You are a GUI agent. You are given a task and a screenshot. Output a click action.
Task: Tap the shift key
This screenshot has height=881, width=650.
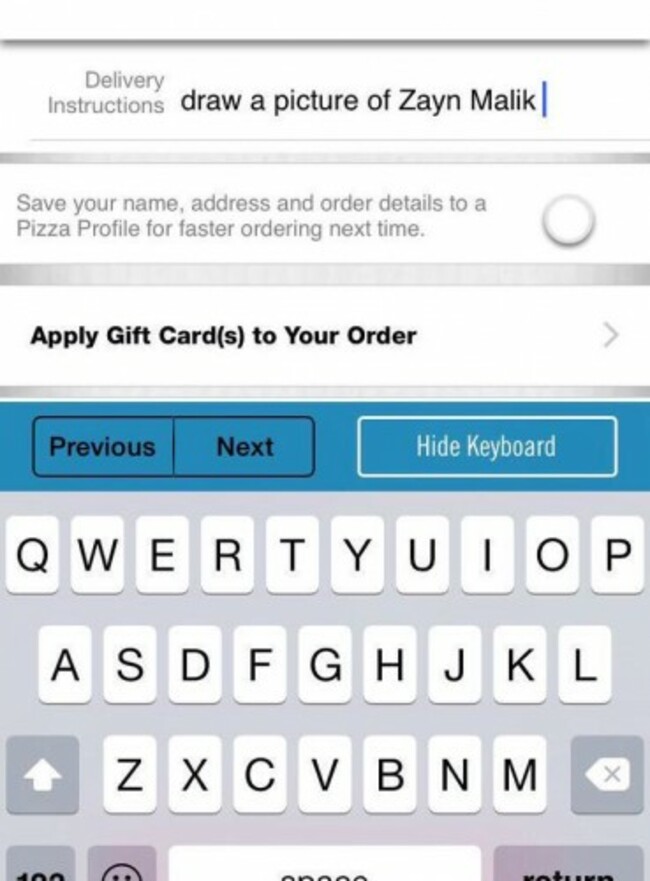[x=42, y=774]
